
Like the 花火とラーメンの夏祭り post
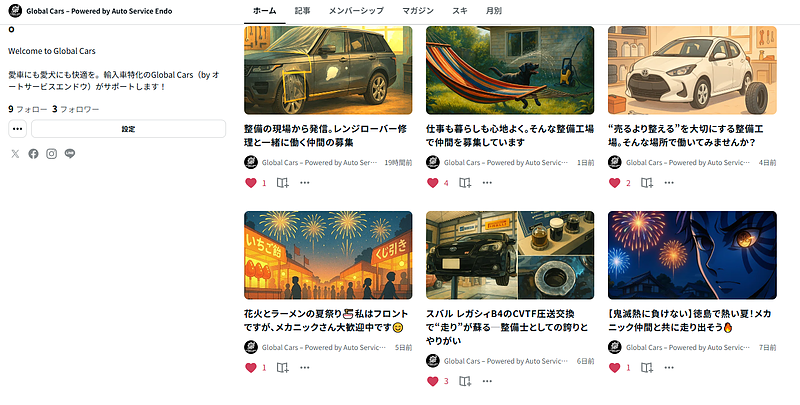tap(250, 367)
